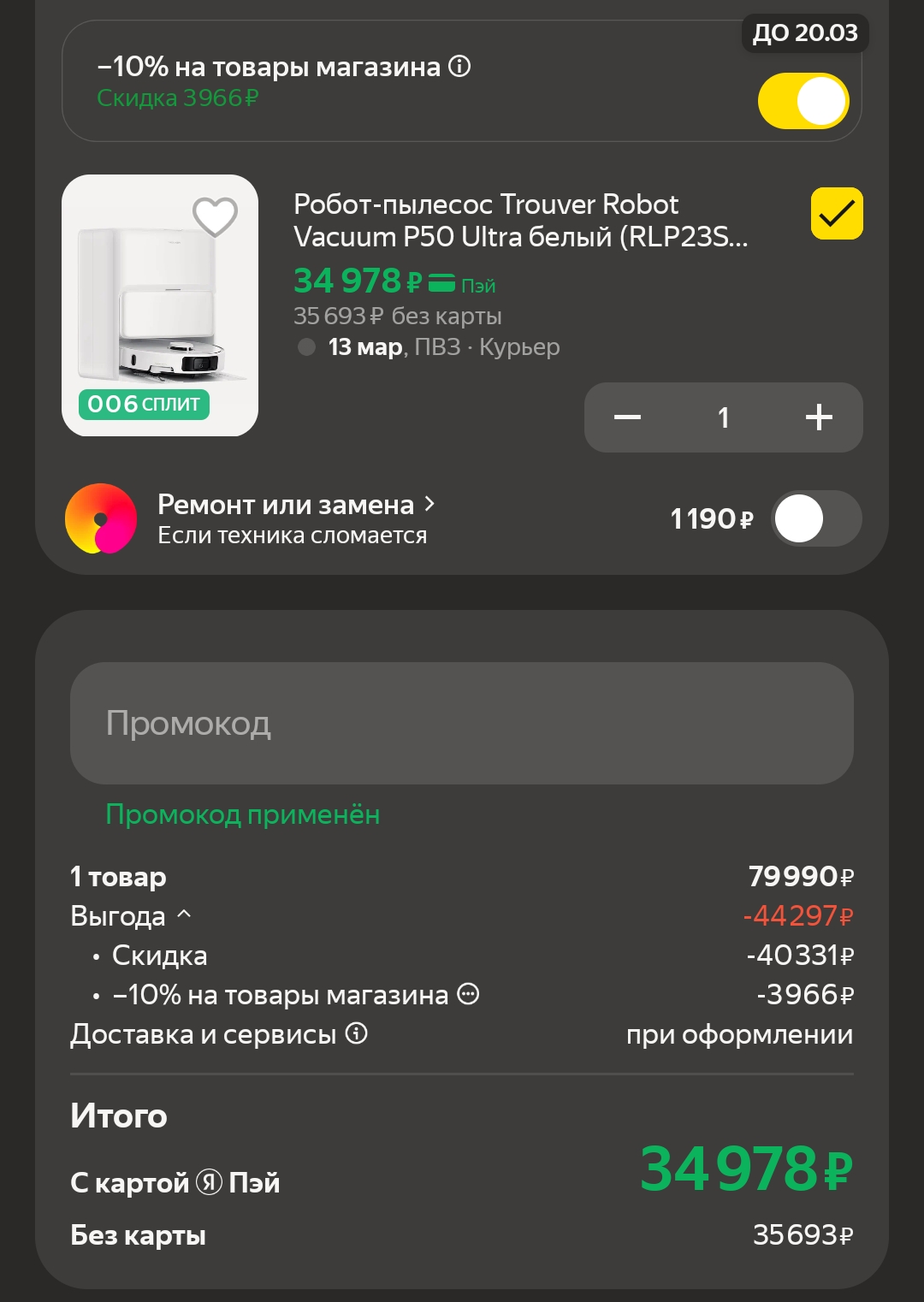
Task: Click the СПЛИТ badge on product photo
Action: (144, 403)
